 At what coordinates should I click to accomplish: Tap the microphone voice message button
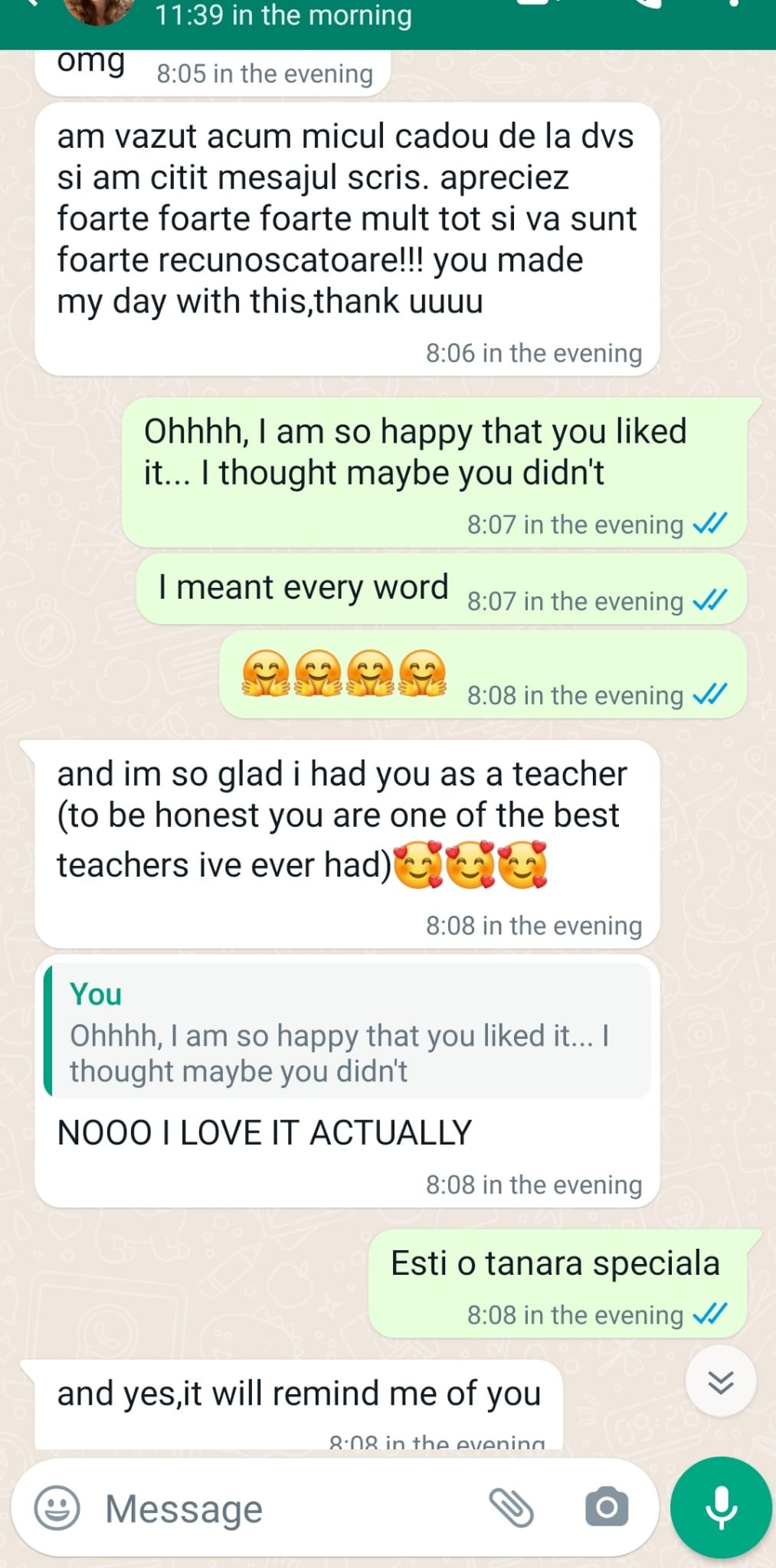pyautogui.click(x=721, y=1508)
